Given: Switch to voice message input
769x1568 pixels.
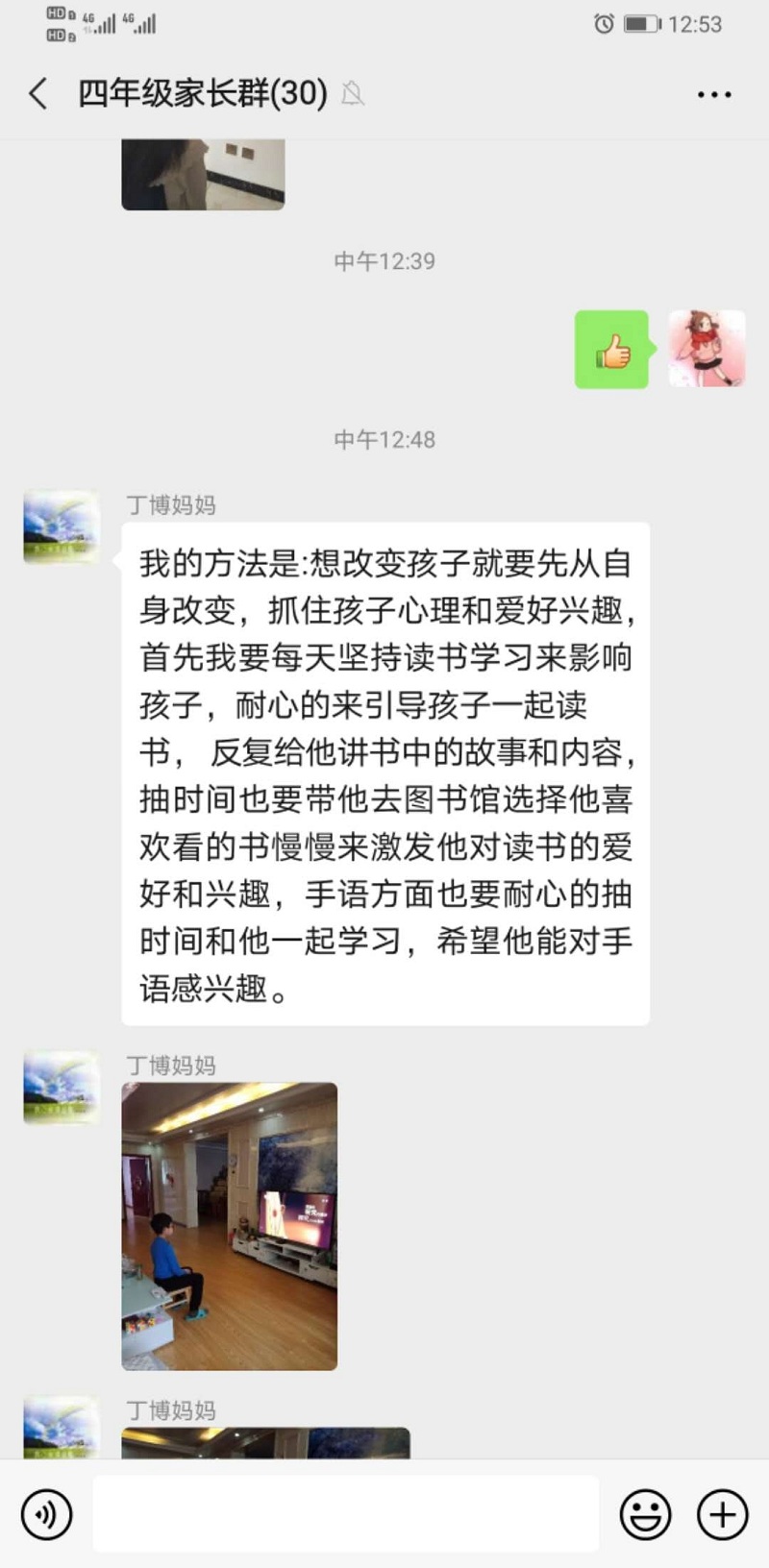Looking at the screenshot, I should [x=46, y=1514].
